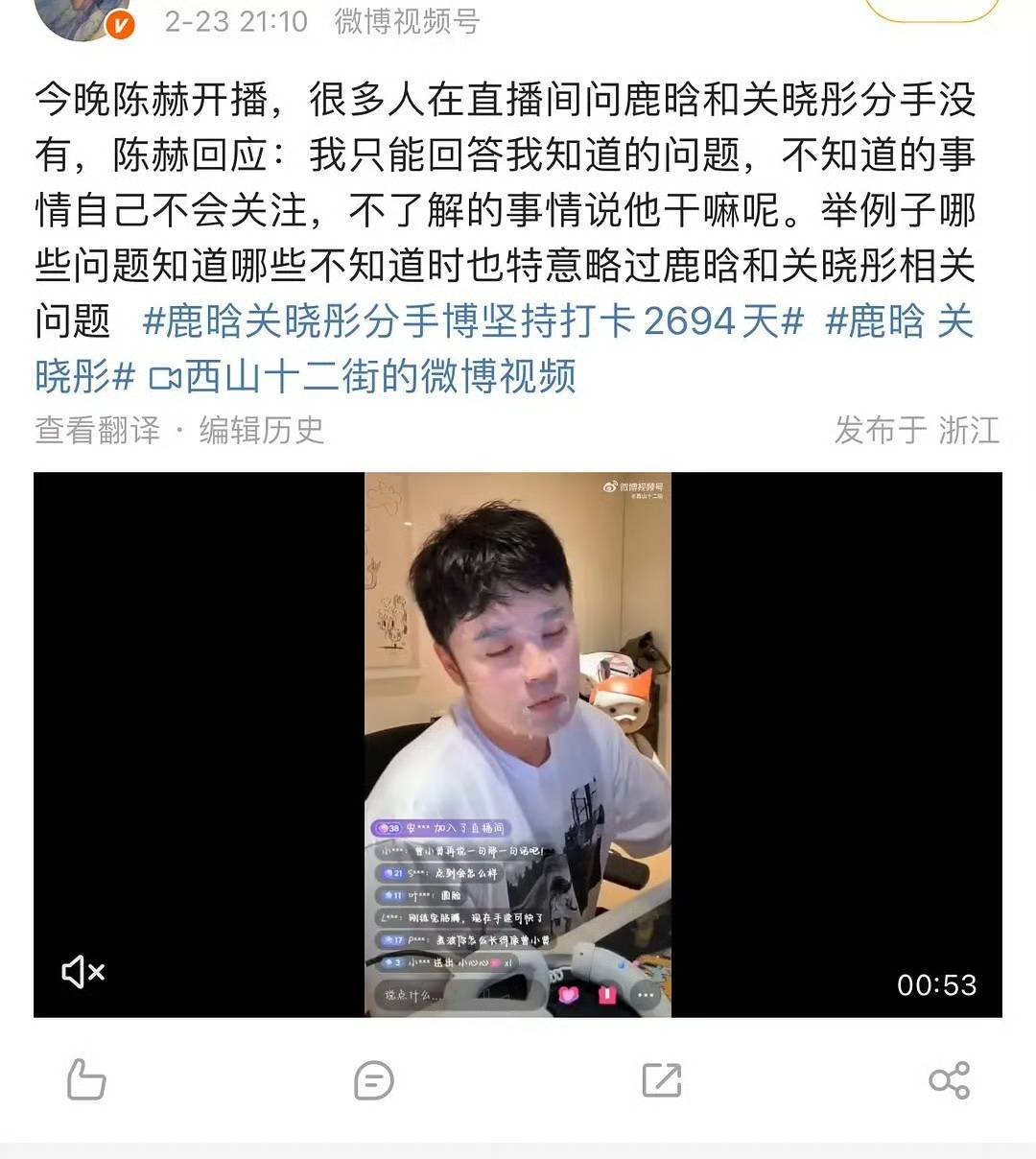View 编辑历史 of this post
The width and height of the screenshot is (1036, 1159).
pos(261,430)
